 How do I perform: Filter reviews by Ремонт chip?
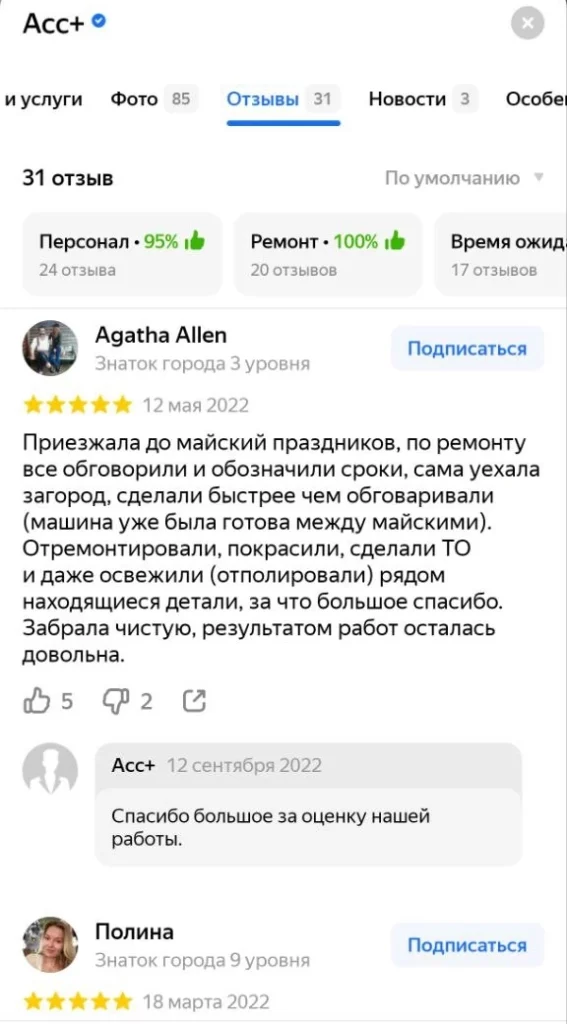pos(329,254)
